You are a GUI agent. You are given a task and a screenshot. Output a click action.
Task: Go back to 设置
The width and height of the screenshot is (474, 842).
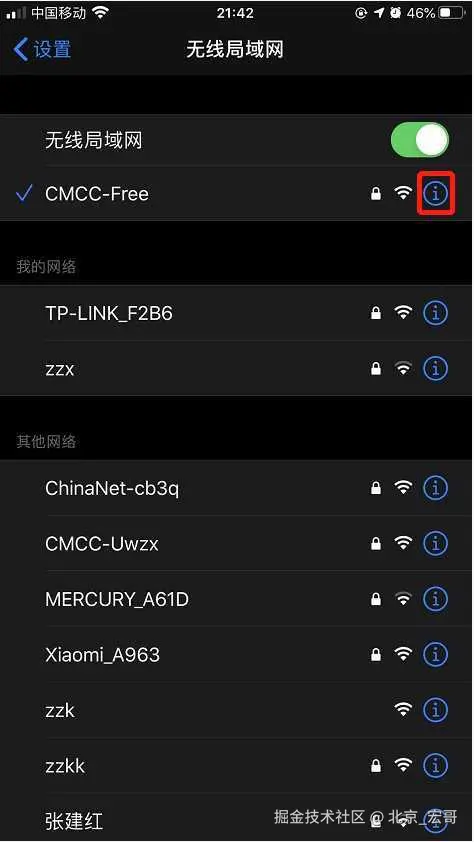click(x=42, y=49)
